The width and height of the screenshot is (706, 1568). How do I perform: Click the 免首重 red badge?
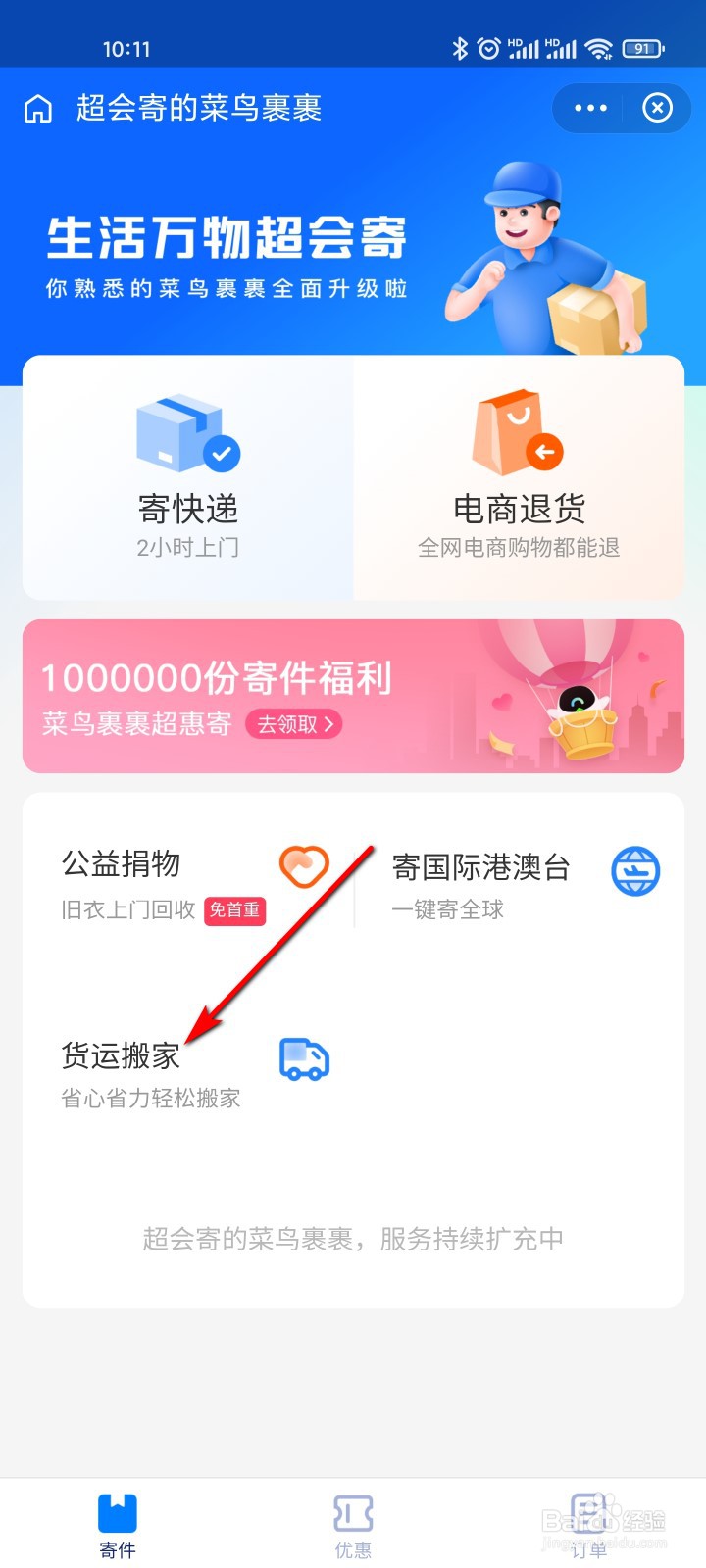click(x=234, y=910)
